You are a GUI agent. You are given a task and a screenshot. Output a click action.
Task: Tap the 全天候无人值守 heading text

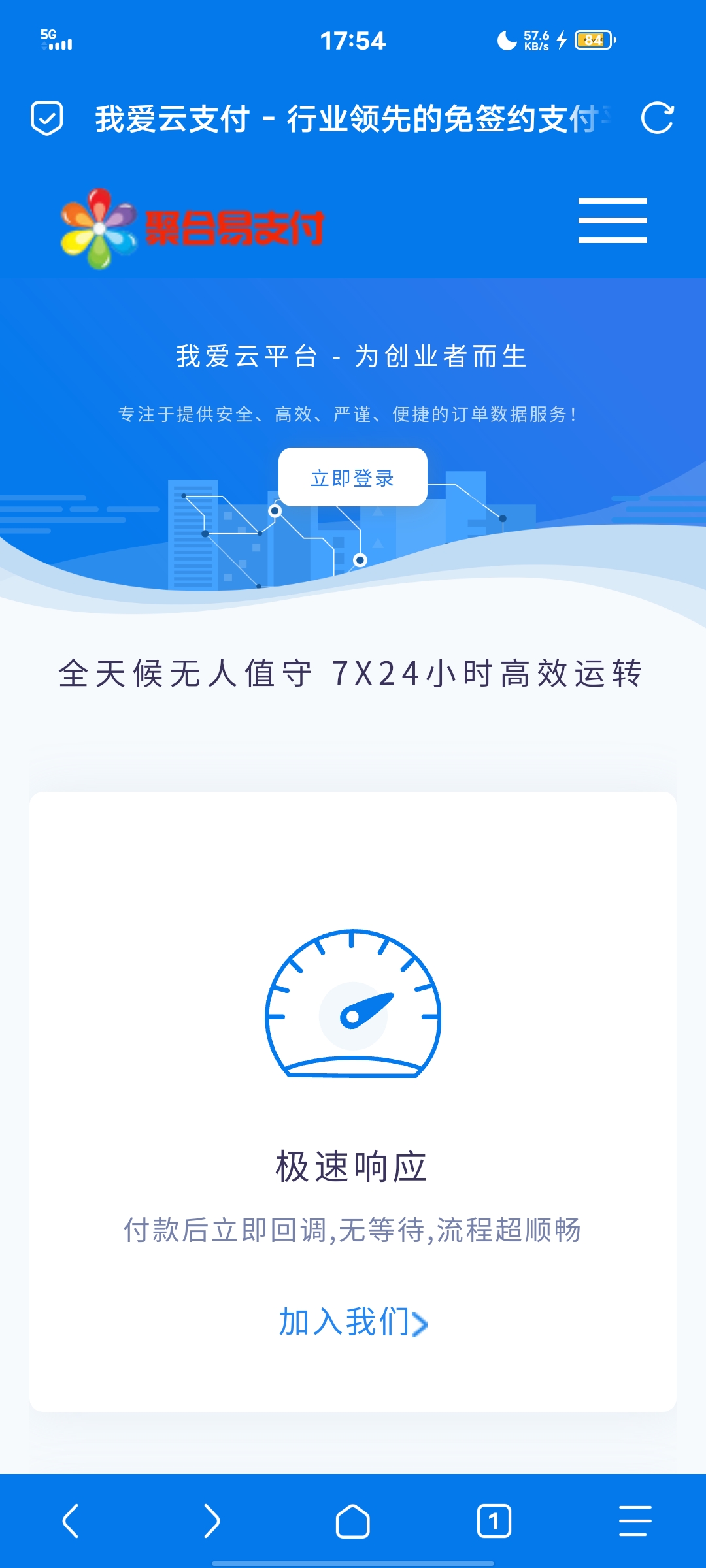353,672
